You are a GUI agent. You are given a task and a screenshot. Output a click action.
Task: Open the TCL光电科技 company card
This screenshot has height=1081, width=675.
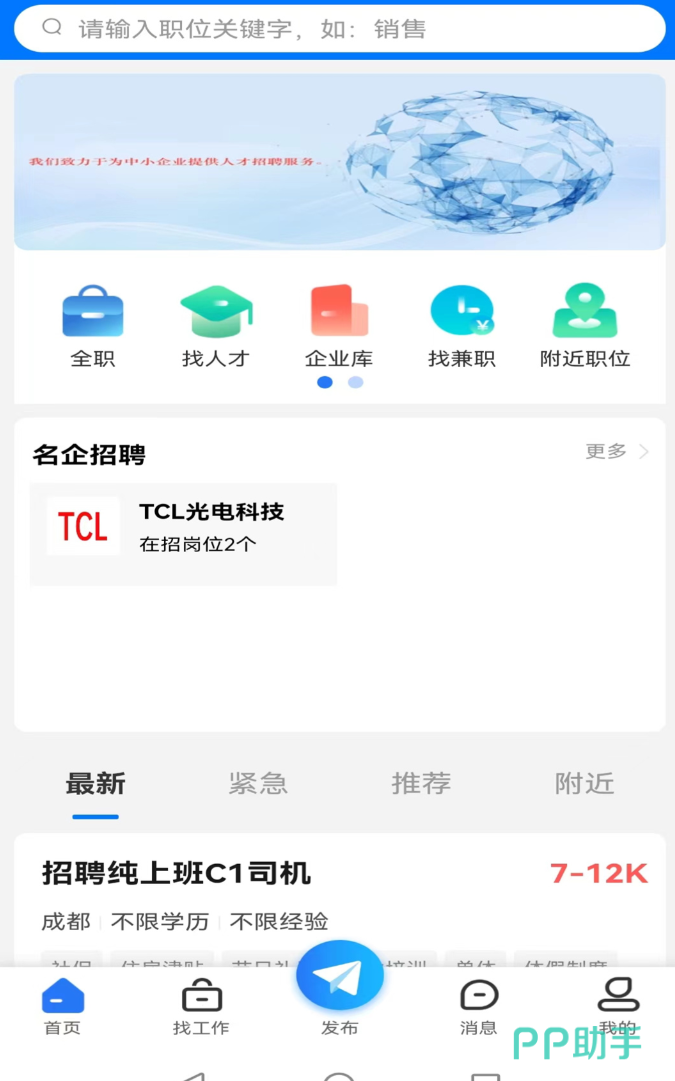pyautogui.click(x=184, y=534)
